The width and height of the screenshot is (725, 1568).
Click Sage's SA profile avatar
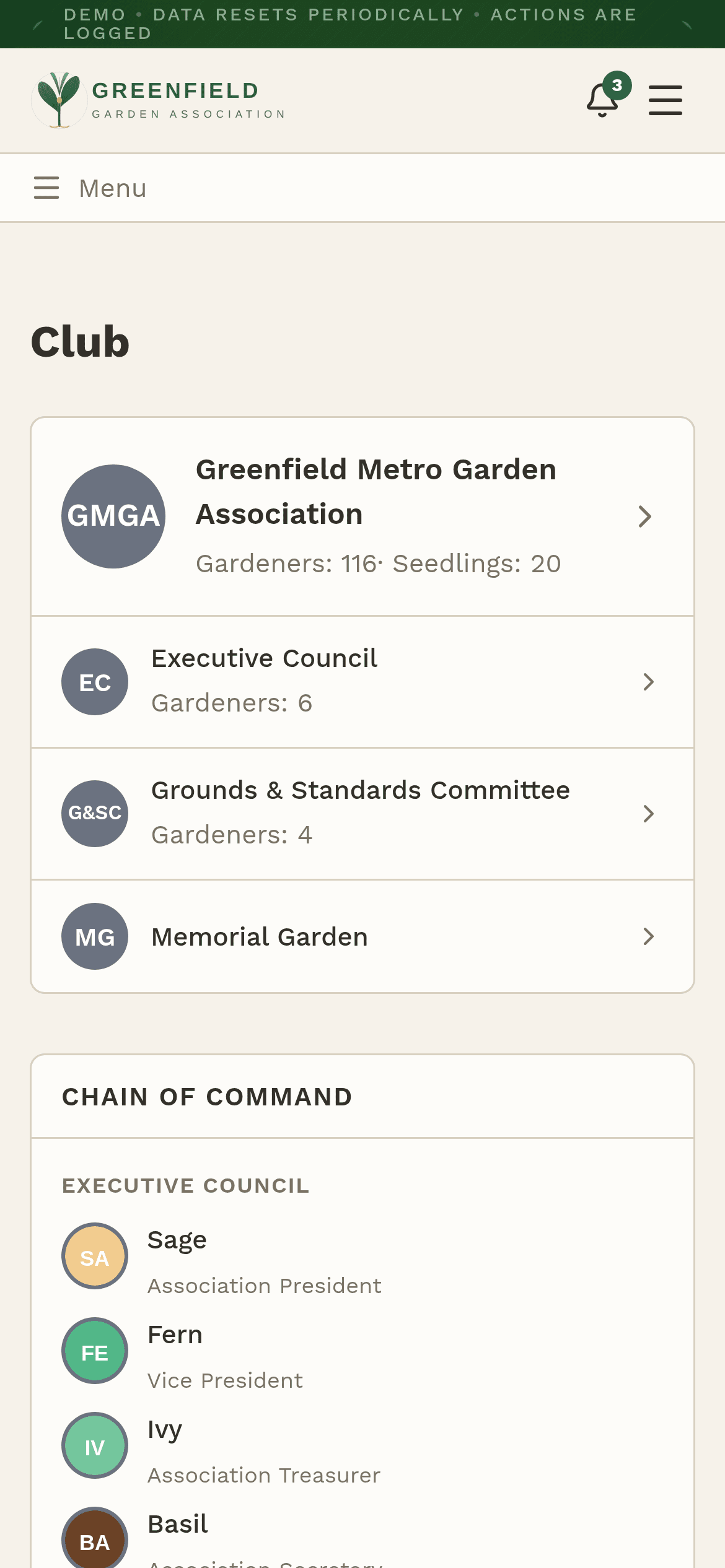(x=94, y=1256)
